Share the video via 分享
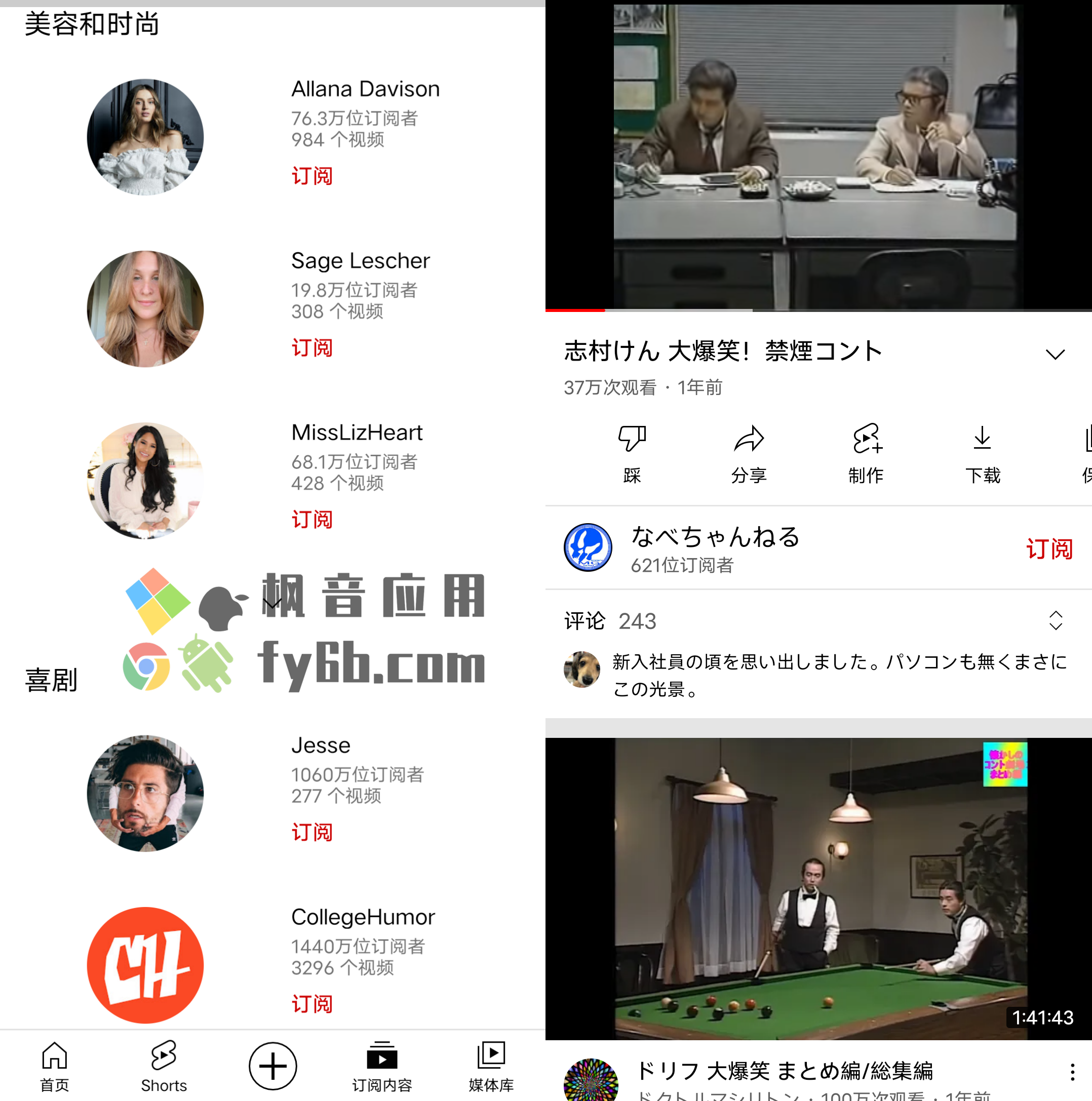 749,454
